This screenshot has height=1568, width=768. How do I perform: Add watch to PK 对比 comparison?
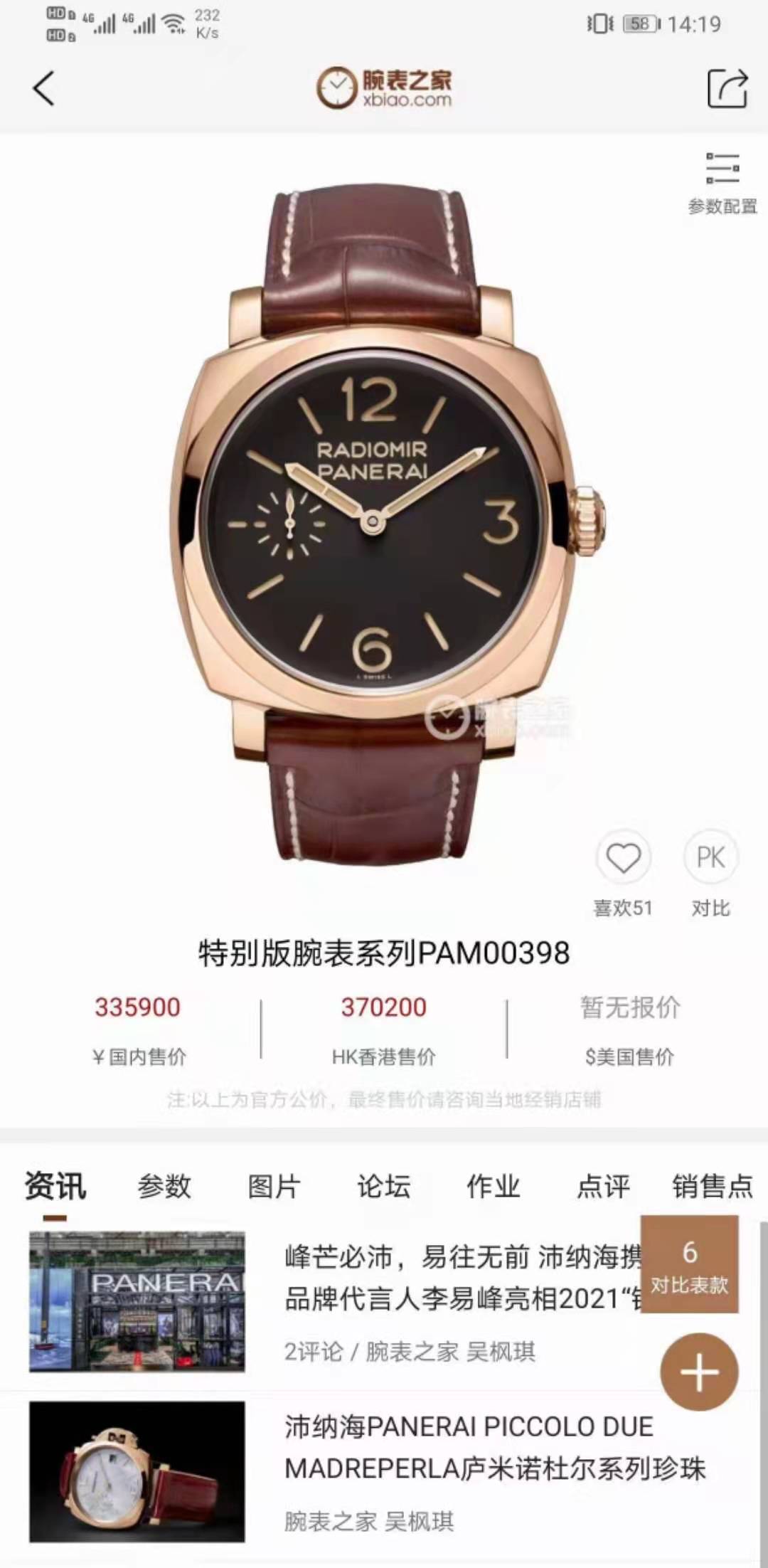710,858
